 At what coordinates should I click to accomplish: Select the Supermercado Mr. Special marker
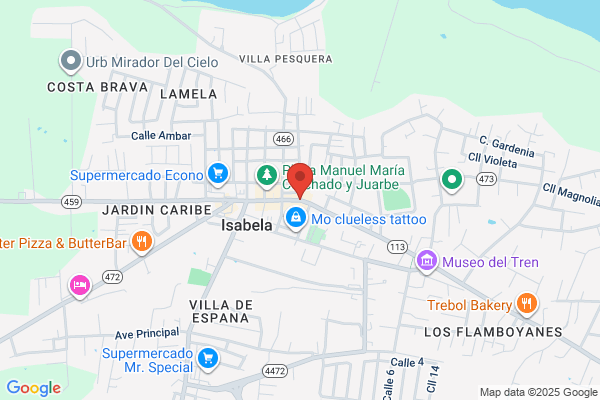coord(208,359)
